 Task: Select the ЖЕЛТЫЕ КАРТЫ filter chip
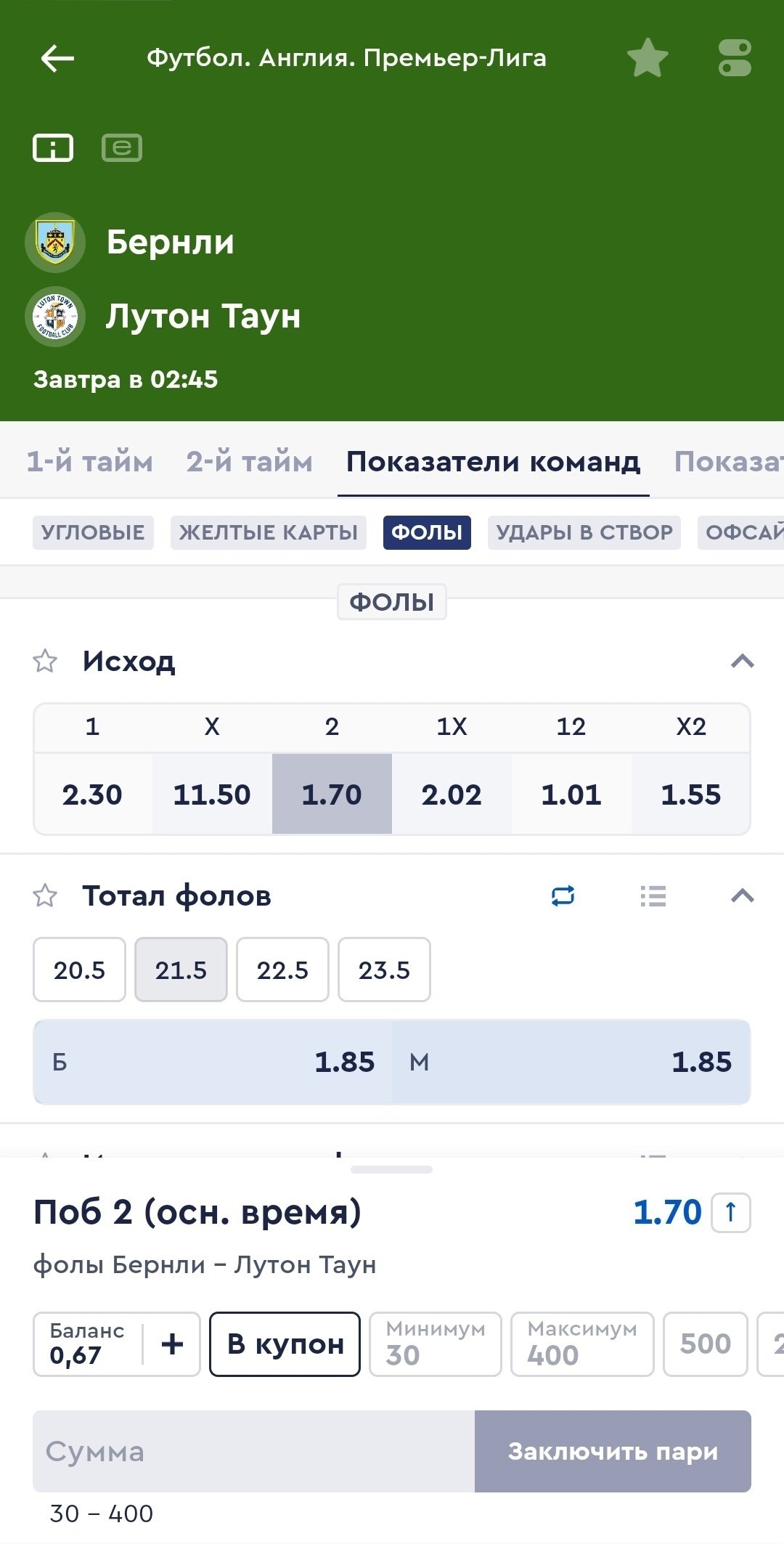coord(268,532)
